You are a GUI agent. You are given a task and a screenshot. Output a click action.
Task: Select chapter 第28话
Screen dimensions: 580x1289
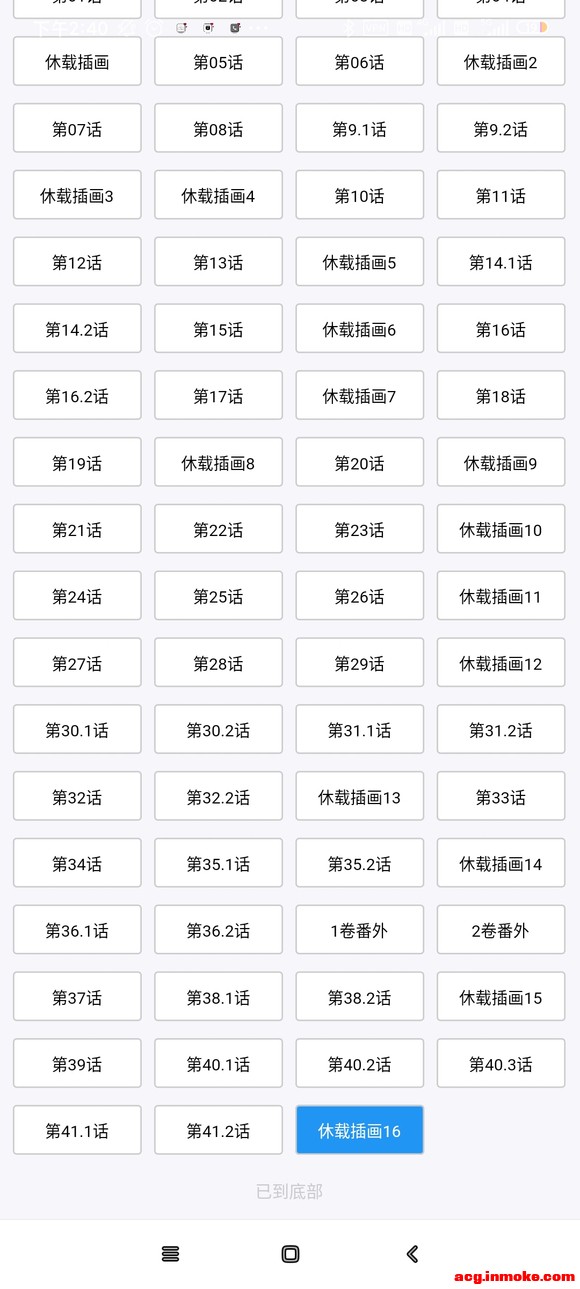tap(218, 664)
